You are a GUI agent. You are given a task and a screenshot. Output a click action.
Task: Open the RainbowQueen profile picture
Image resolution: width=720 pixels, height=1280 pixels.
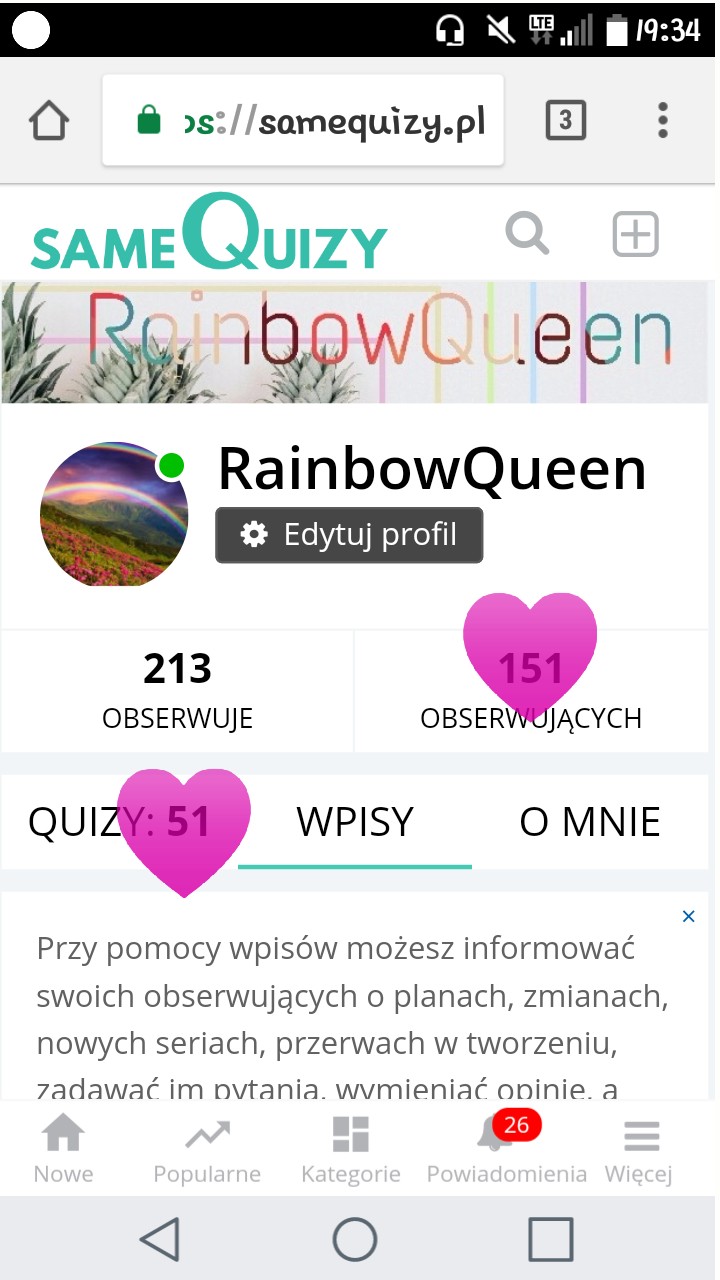114,514
